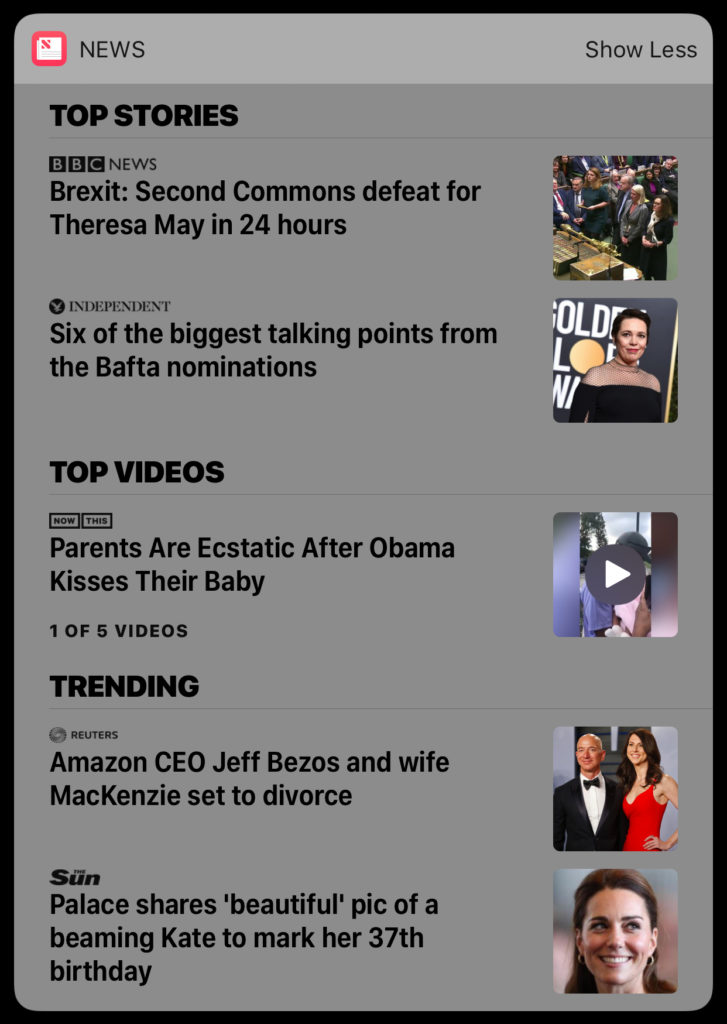Viewport: 727px width, 1024px height.
Task: Open The Sun's Kate 37th birthday story
Action: click(x=244, y=937)
